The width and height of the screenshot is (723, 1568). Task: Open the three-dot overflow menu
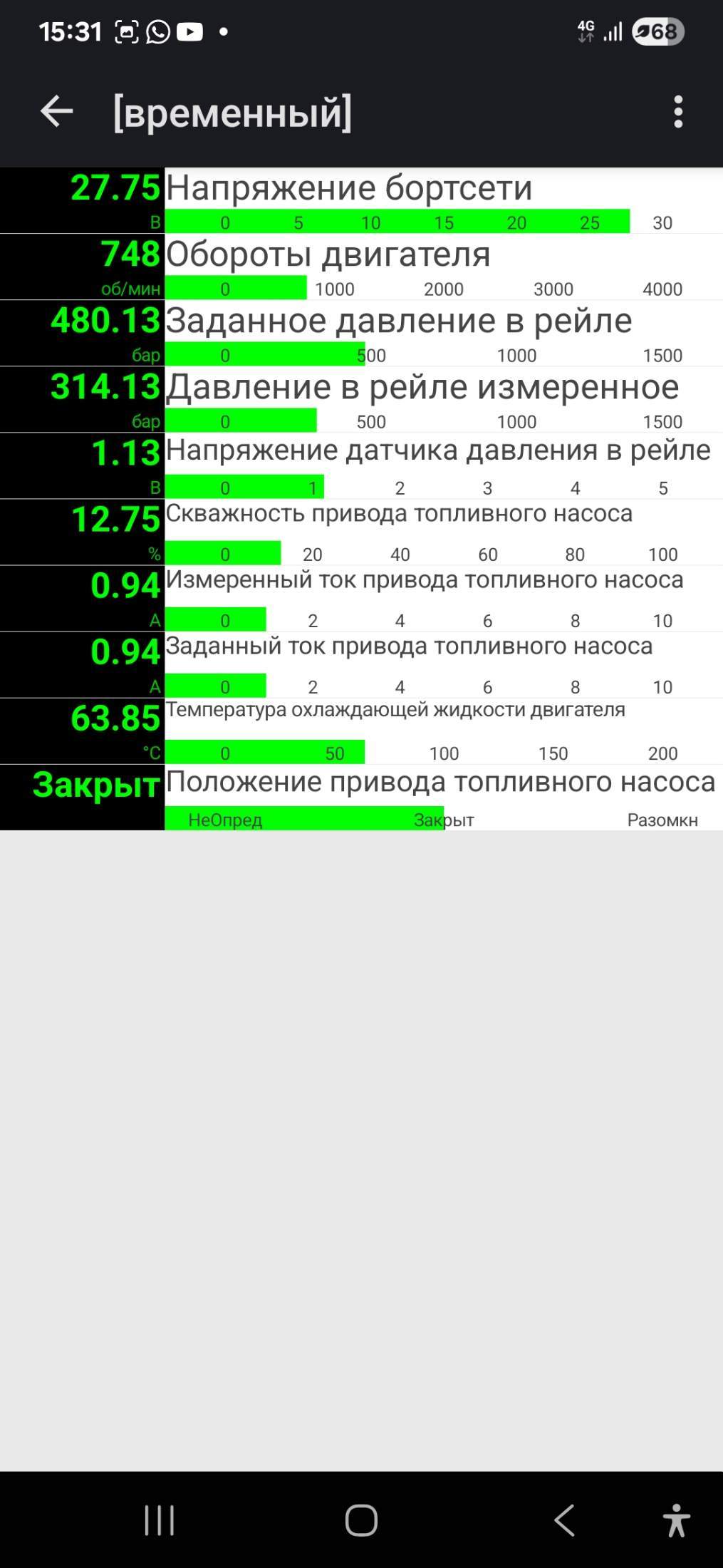pos(678,112)
